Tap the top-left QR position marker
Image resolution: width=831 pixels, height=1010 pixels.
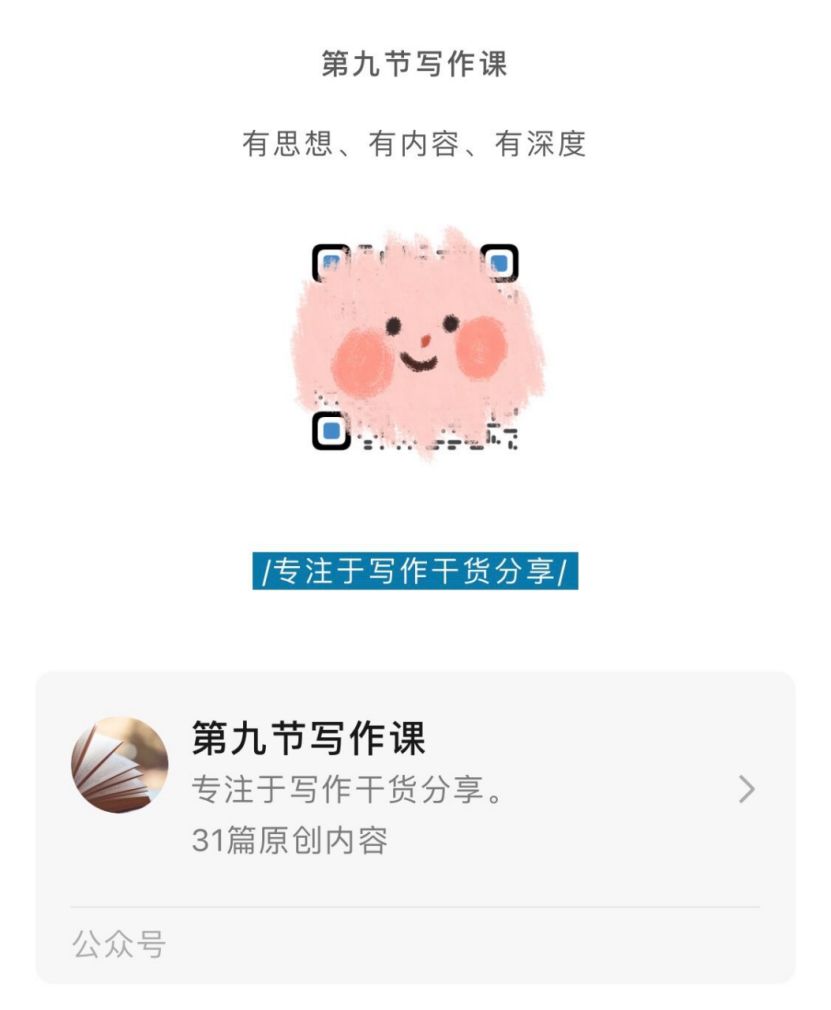tap(330, 260)
